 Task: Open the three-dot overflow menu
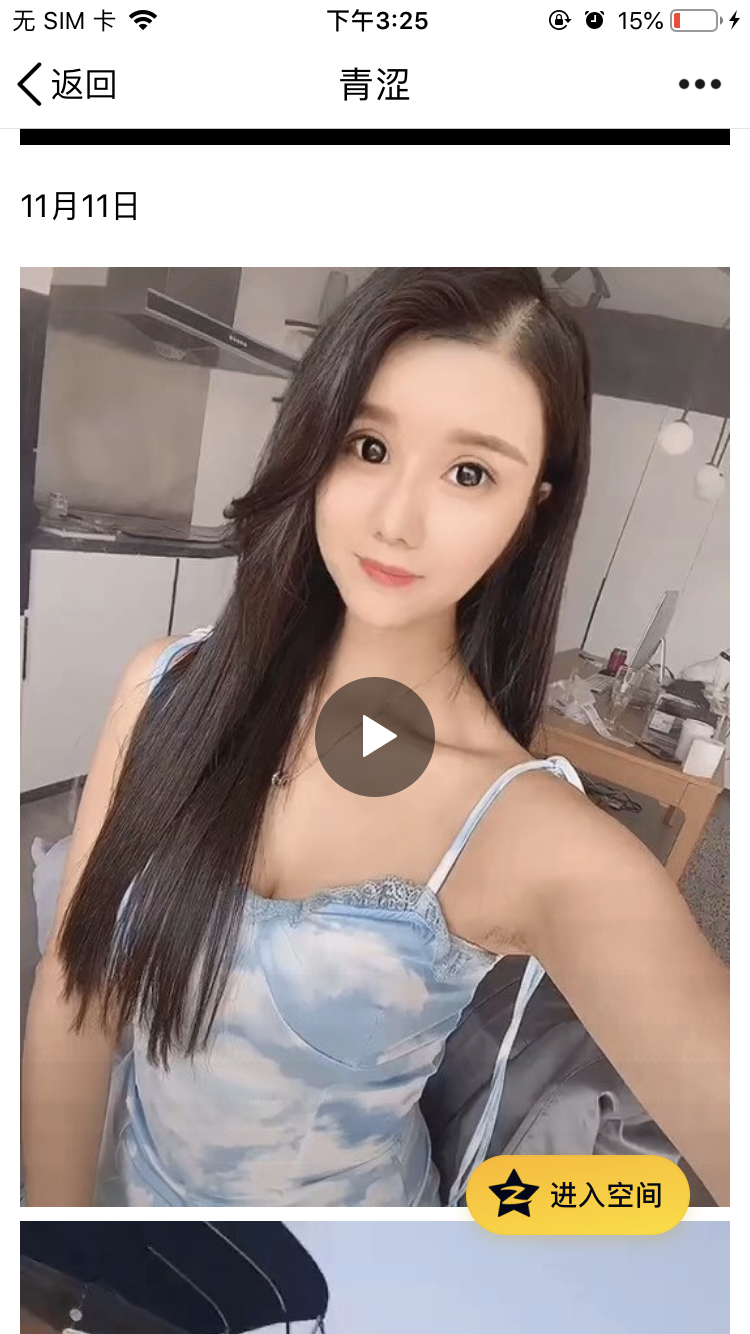tap(699, 85)
